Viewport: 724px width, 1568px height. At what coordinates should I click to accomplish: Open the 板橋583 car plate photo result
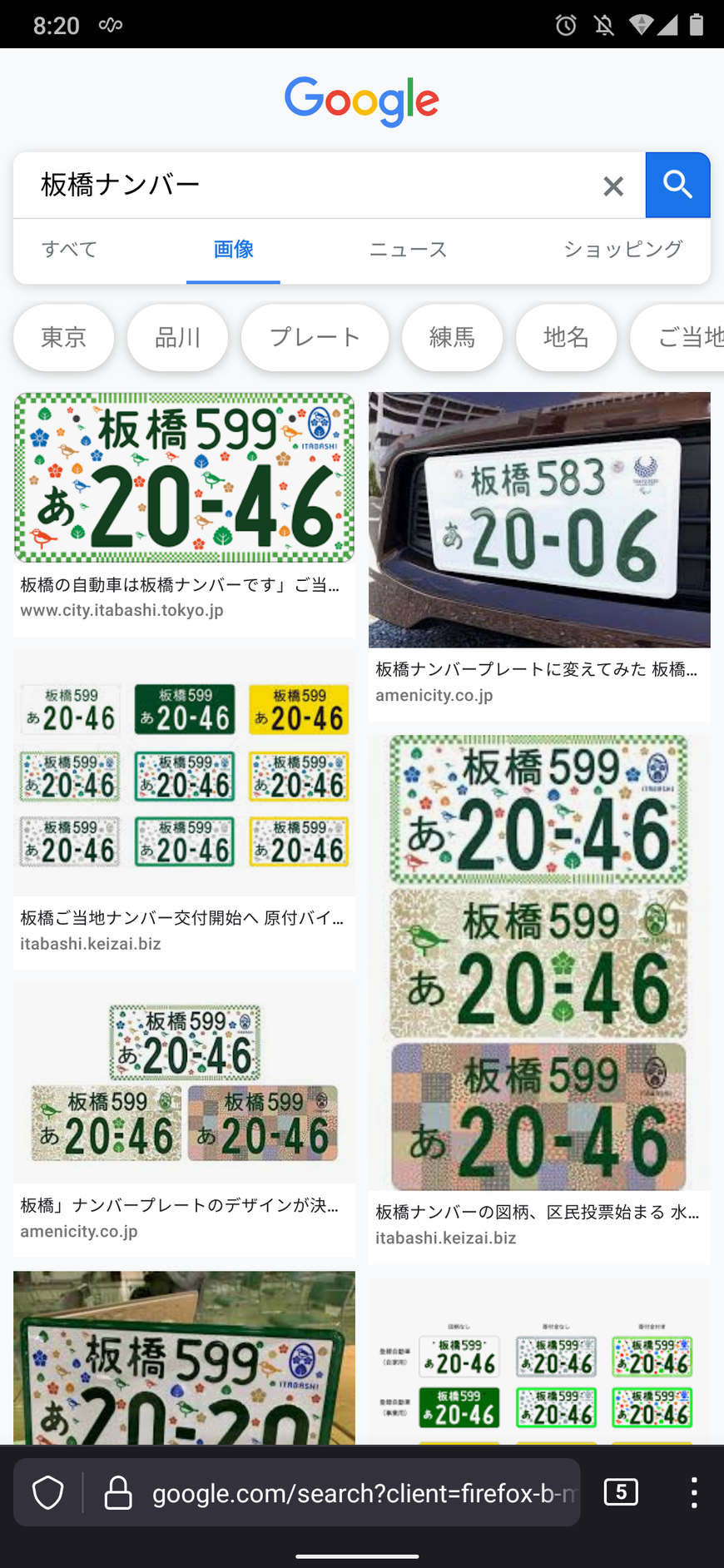point(539,519)
